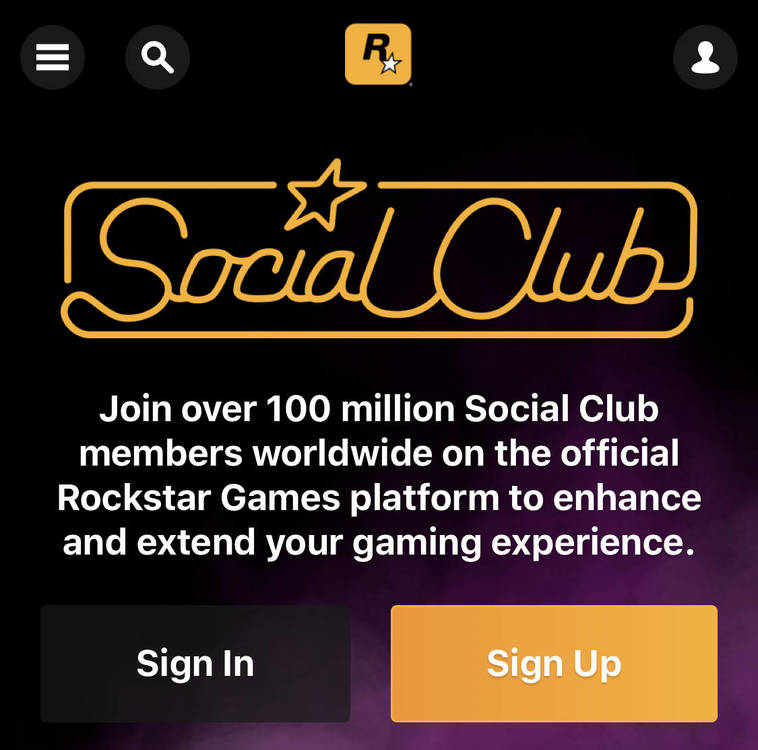
Task: Open the user profile icon
Action: tap(705, 57)
